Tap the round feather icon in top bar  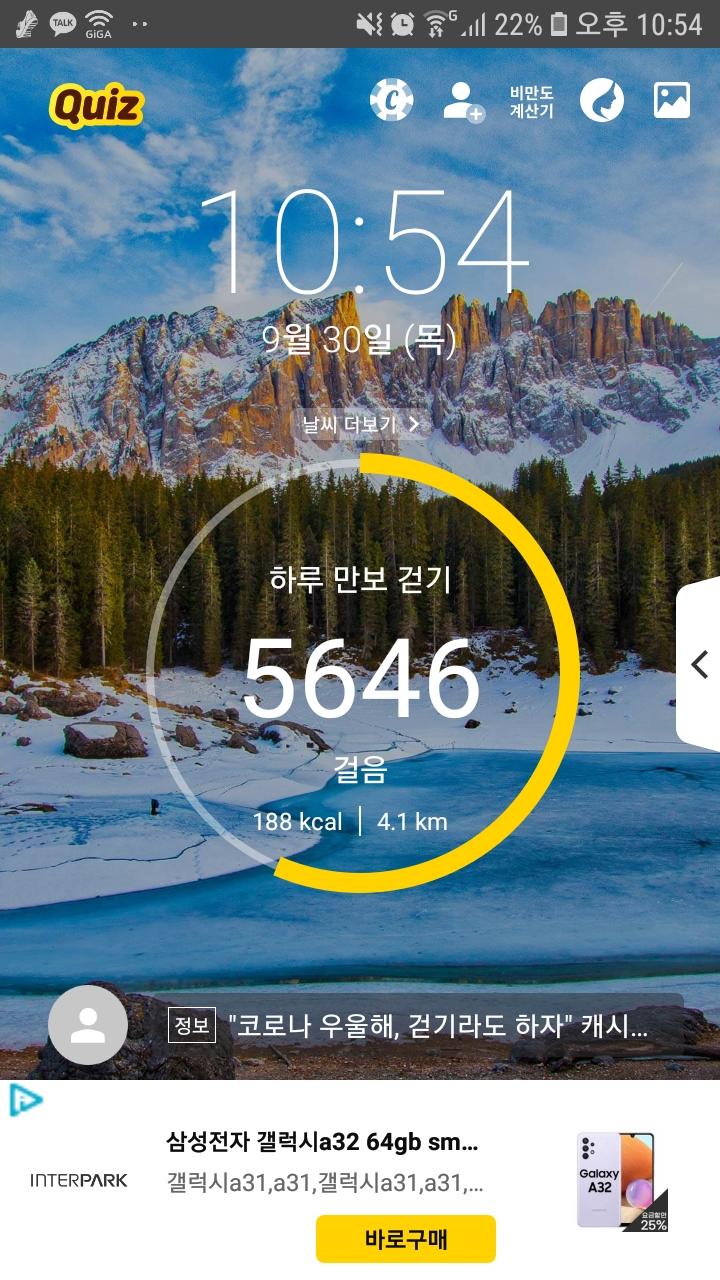pos(602,100)
